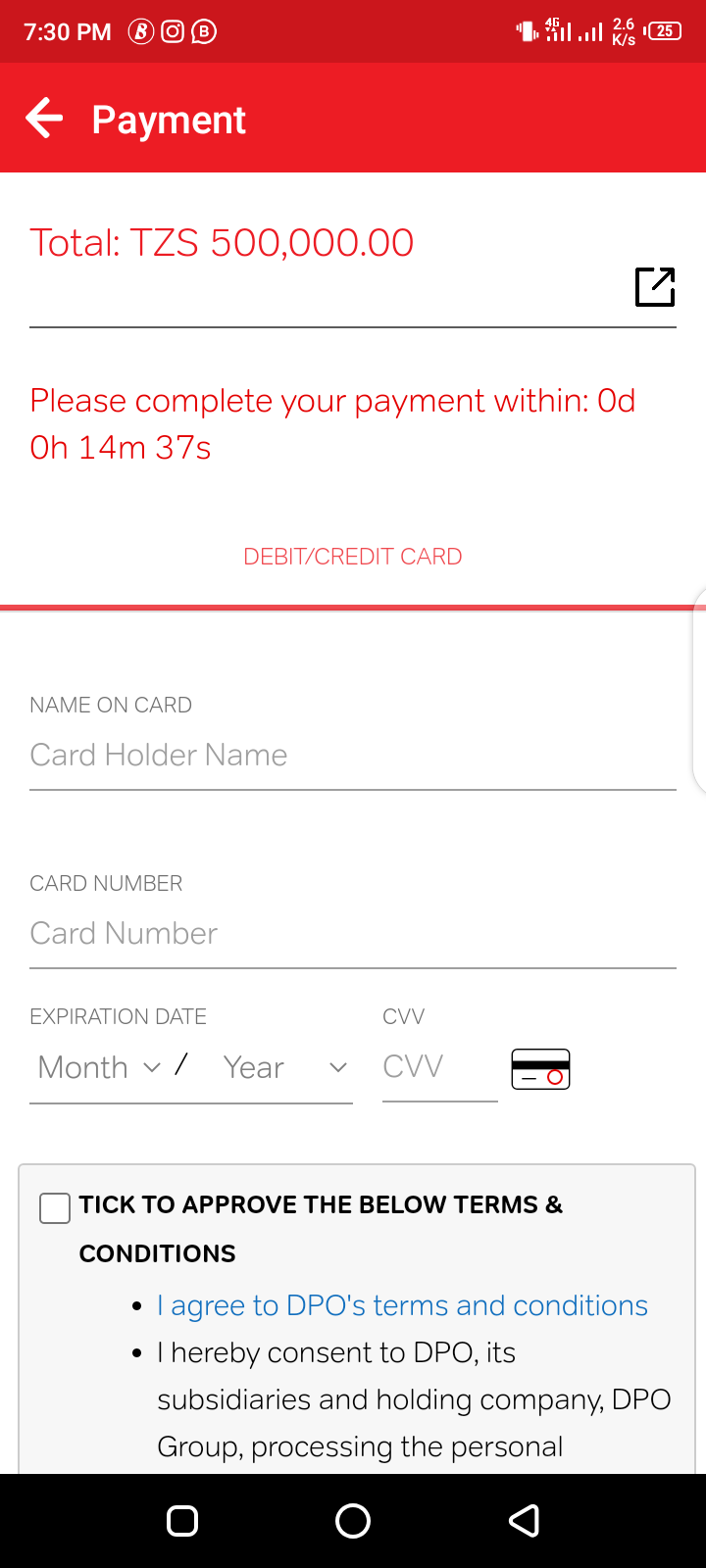The image size is (706, 1568).
Task: Go back from the Payment screen
Action: (44, 119)
